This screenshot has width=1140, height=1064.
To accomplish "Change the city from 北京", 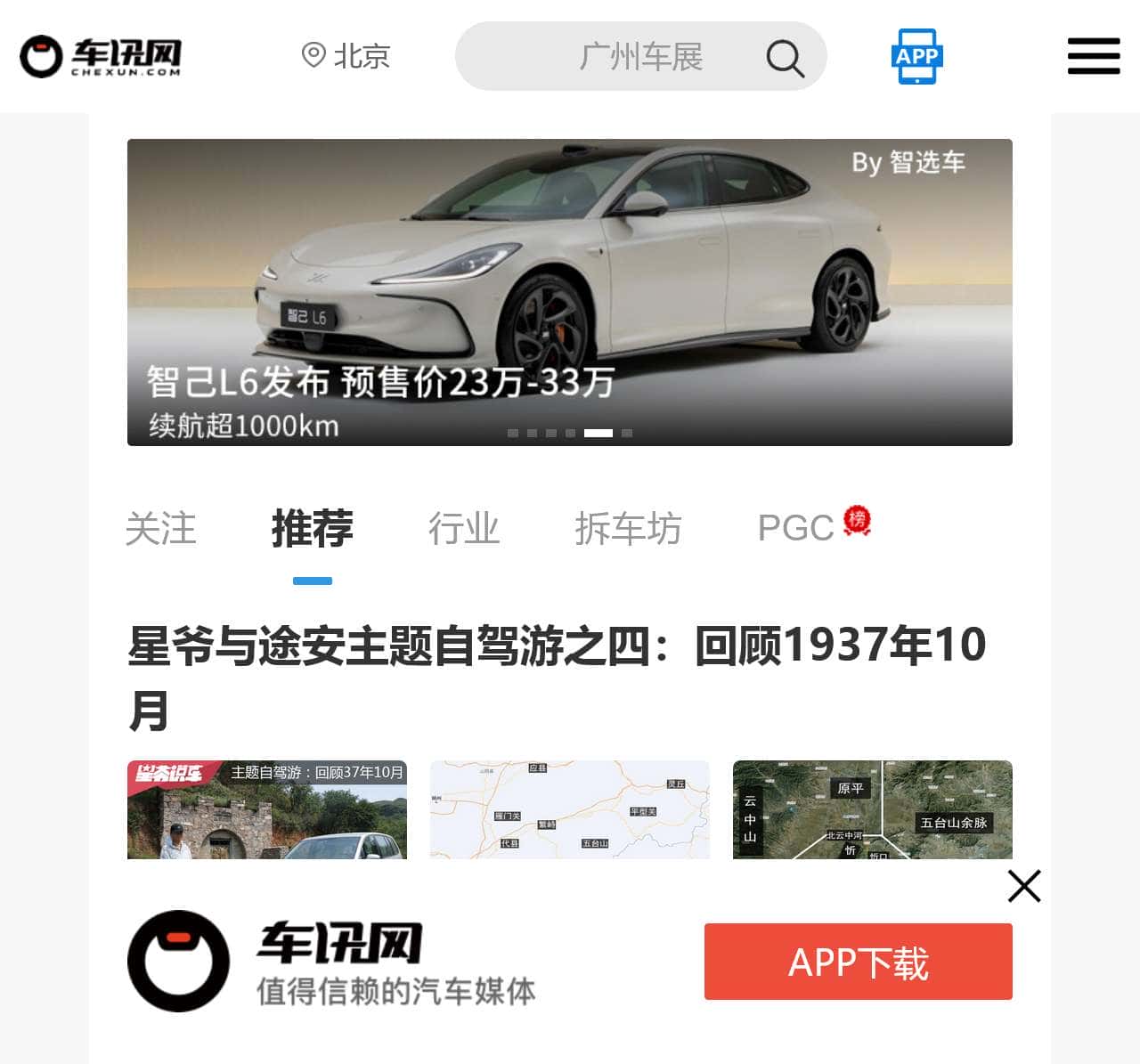I will pos(346,56).
